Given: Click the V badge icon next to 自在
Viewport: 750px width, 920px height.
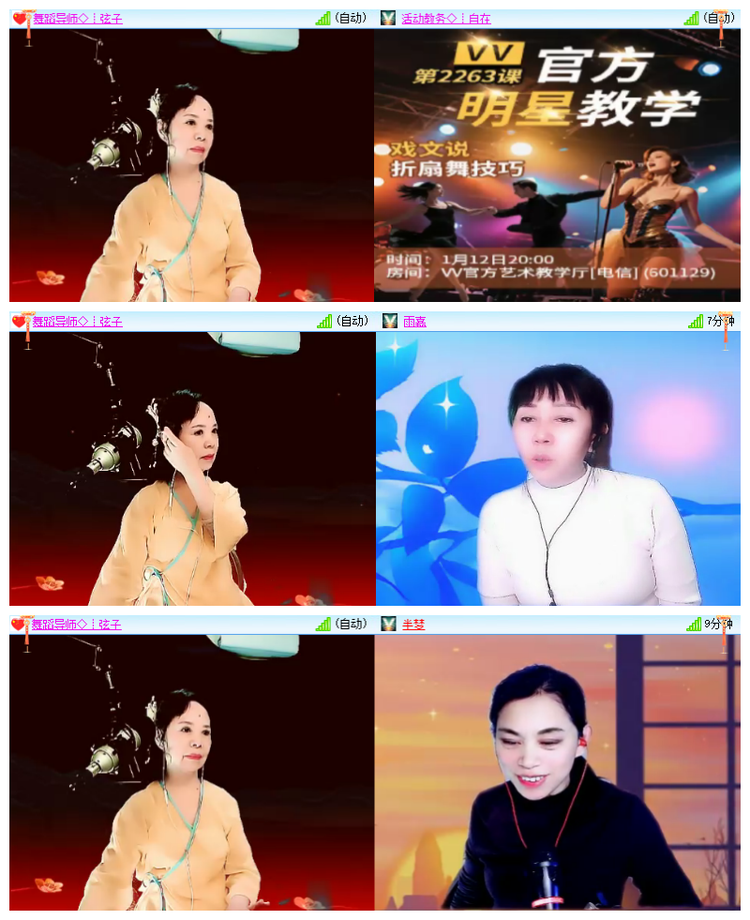Looking at the screenshot, I should [387, 17].
